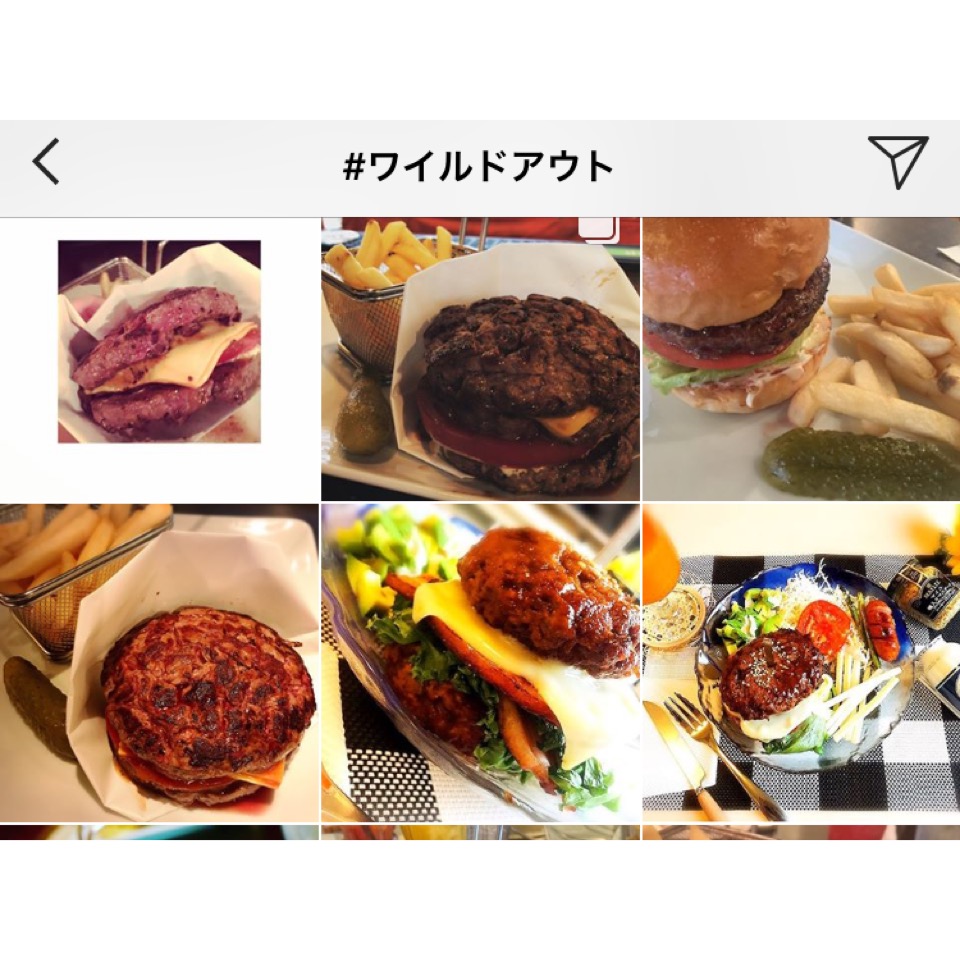The height and width of the screenshot is (960, 960).
Task: Open the dark burger with fries basket post
Action: click(480, 360)
